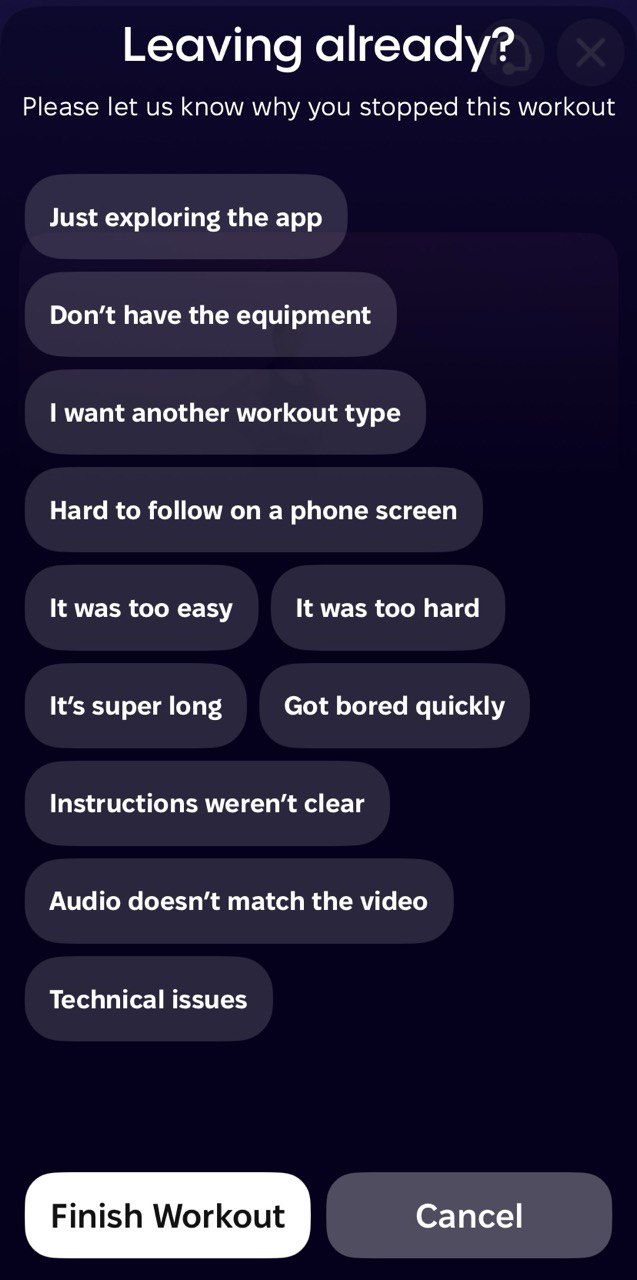637x1280 pixels.
Task: Pick 'Audio doesn't match the video'
Action: (239, 901)
